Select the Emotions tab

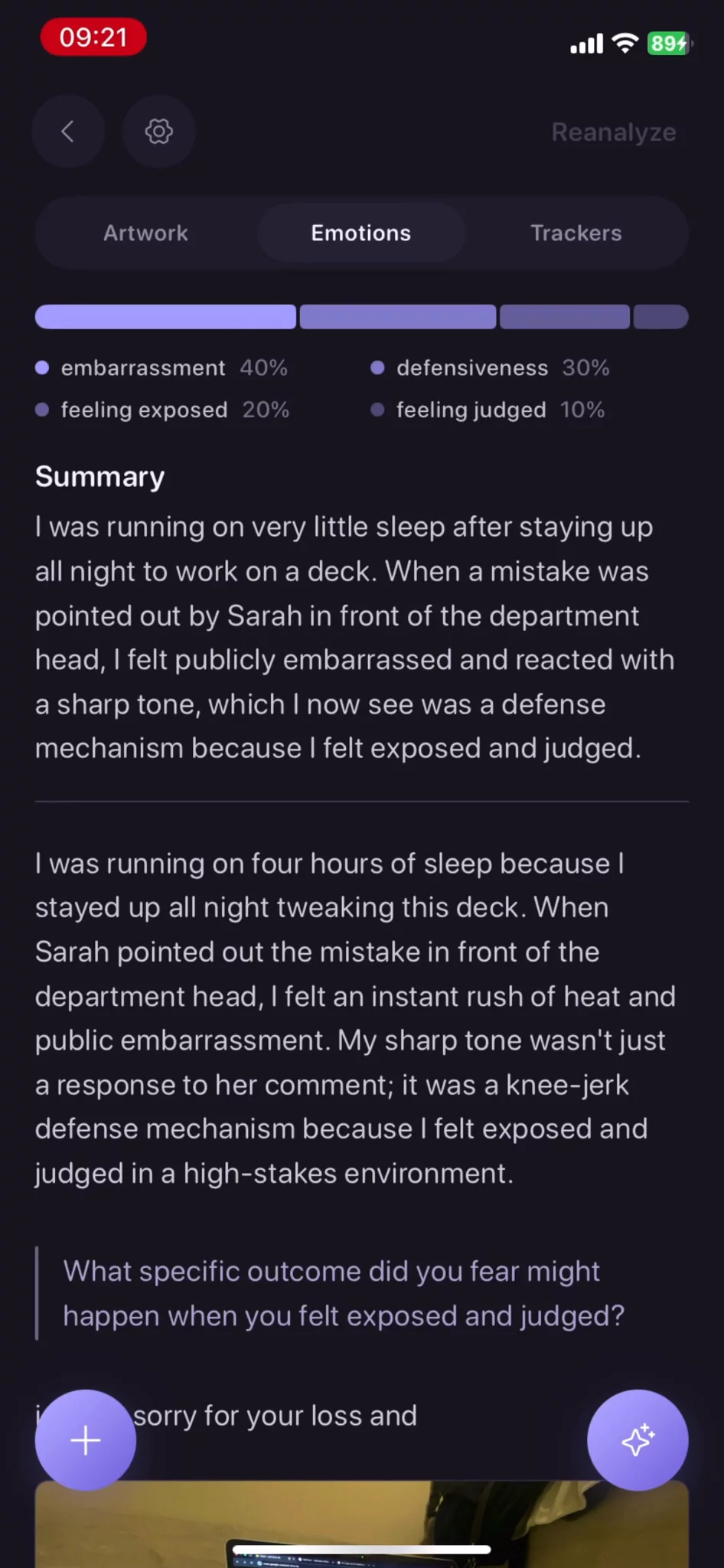361,233
